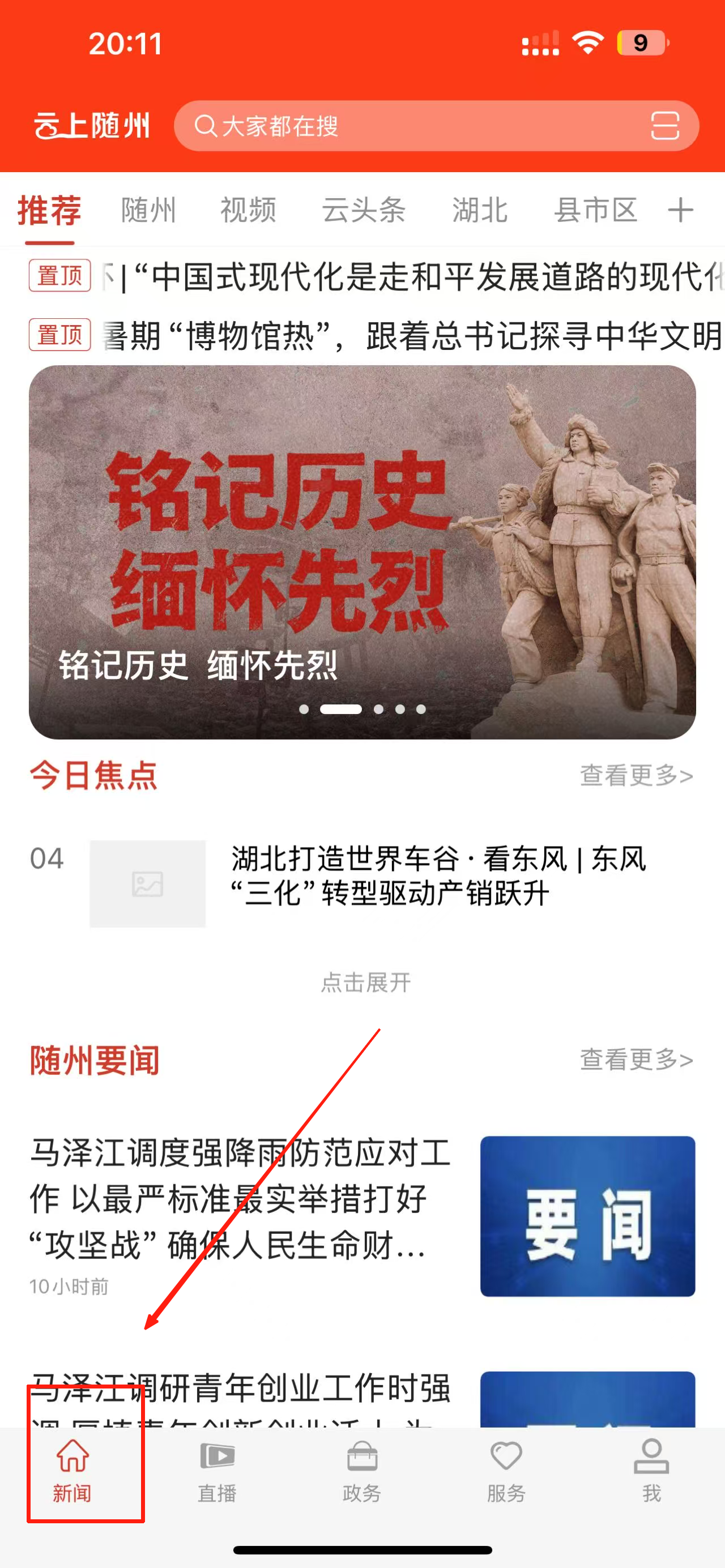The height and width of the screenshot is (1568, 725).
Task: Switch to the 随州 top tab
Action: (148, 211)
